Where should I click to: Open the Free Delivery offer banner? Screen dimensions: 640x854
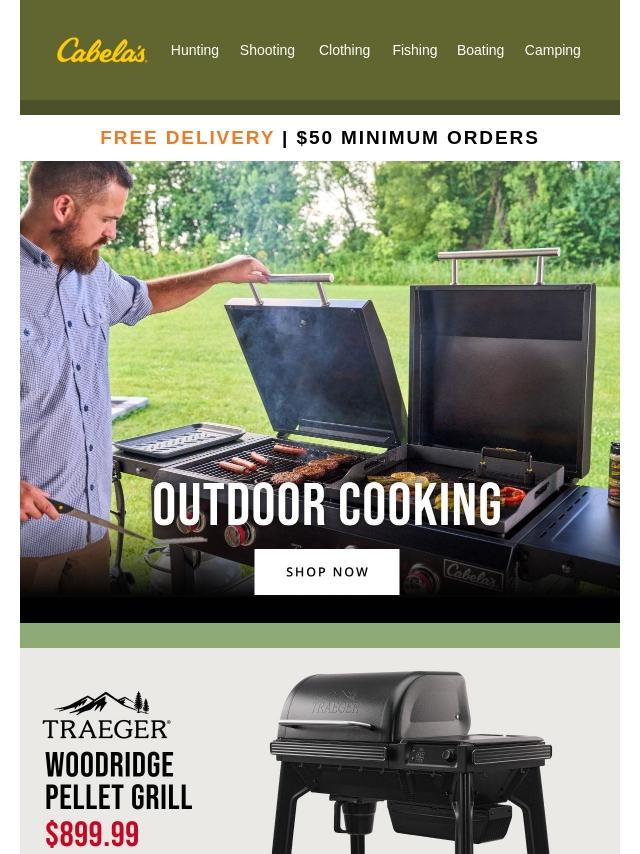(319, 138)
